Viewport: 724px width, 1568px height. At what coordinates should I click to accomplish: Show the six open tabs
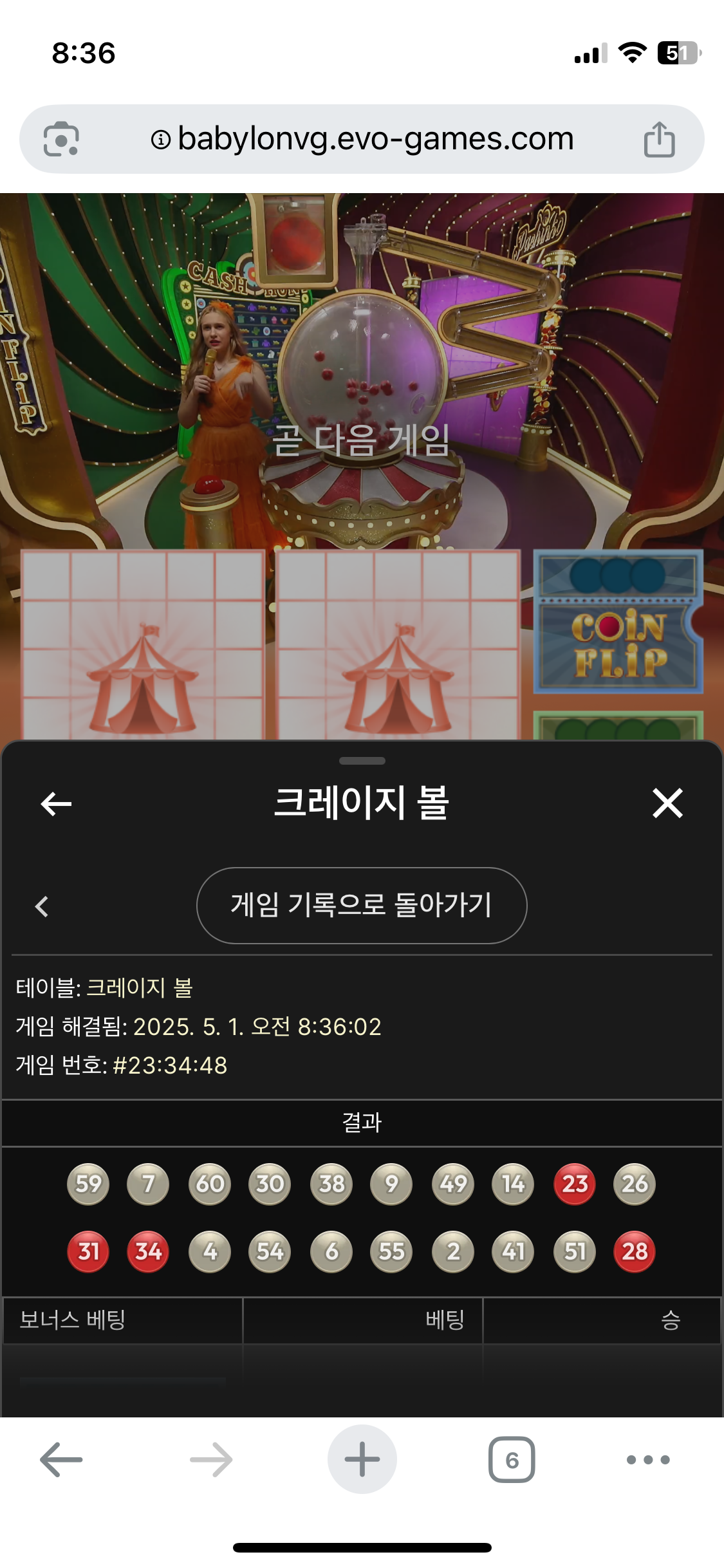[512, 1459]
